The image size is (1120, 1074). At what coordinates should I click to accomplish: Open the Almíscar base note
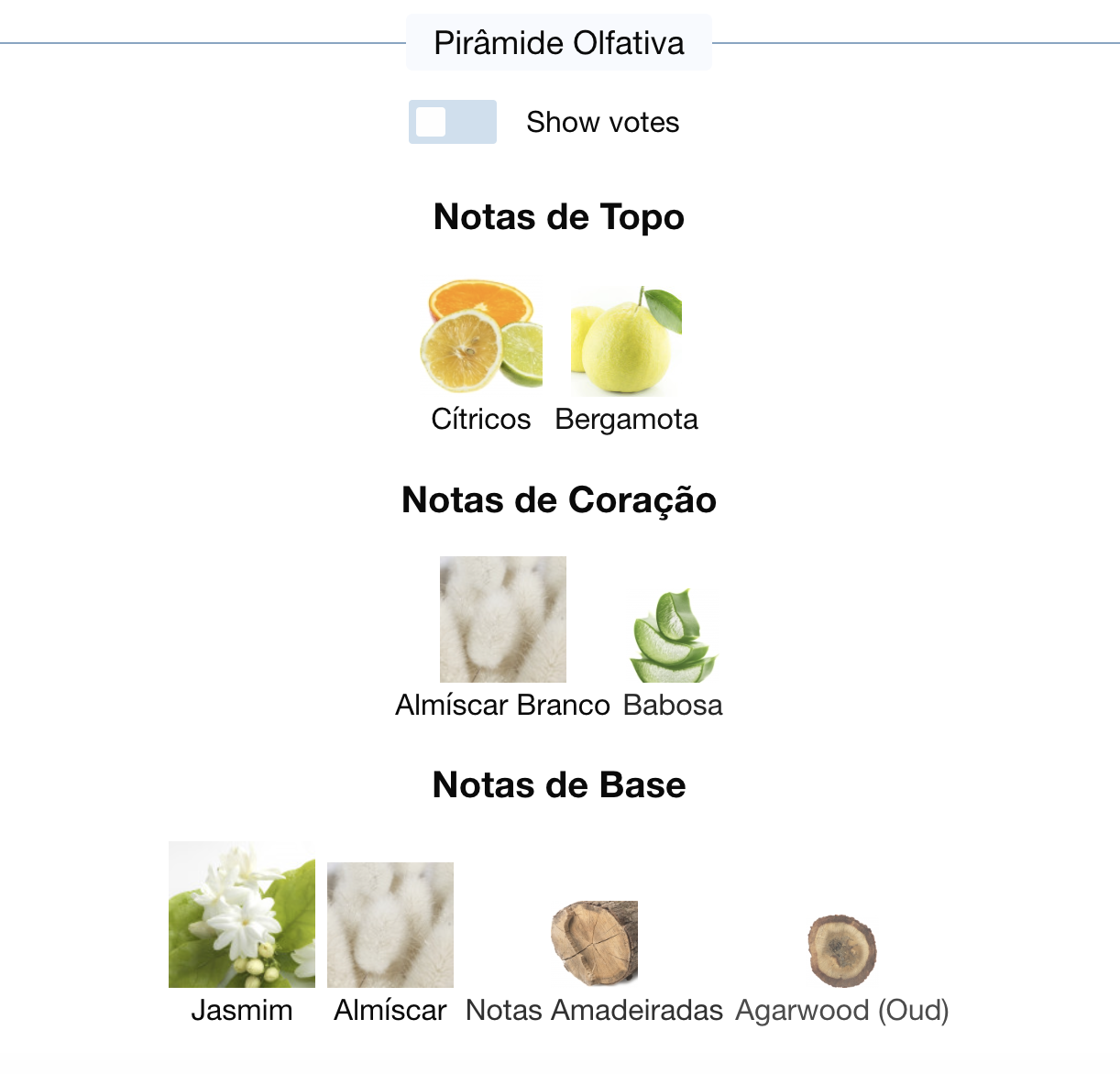coord(390,925)
